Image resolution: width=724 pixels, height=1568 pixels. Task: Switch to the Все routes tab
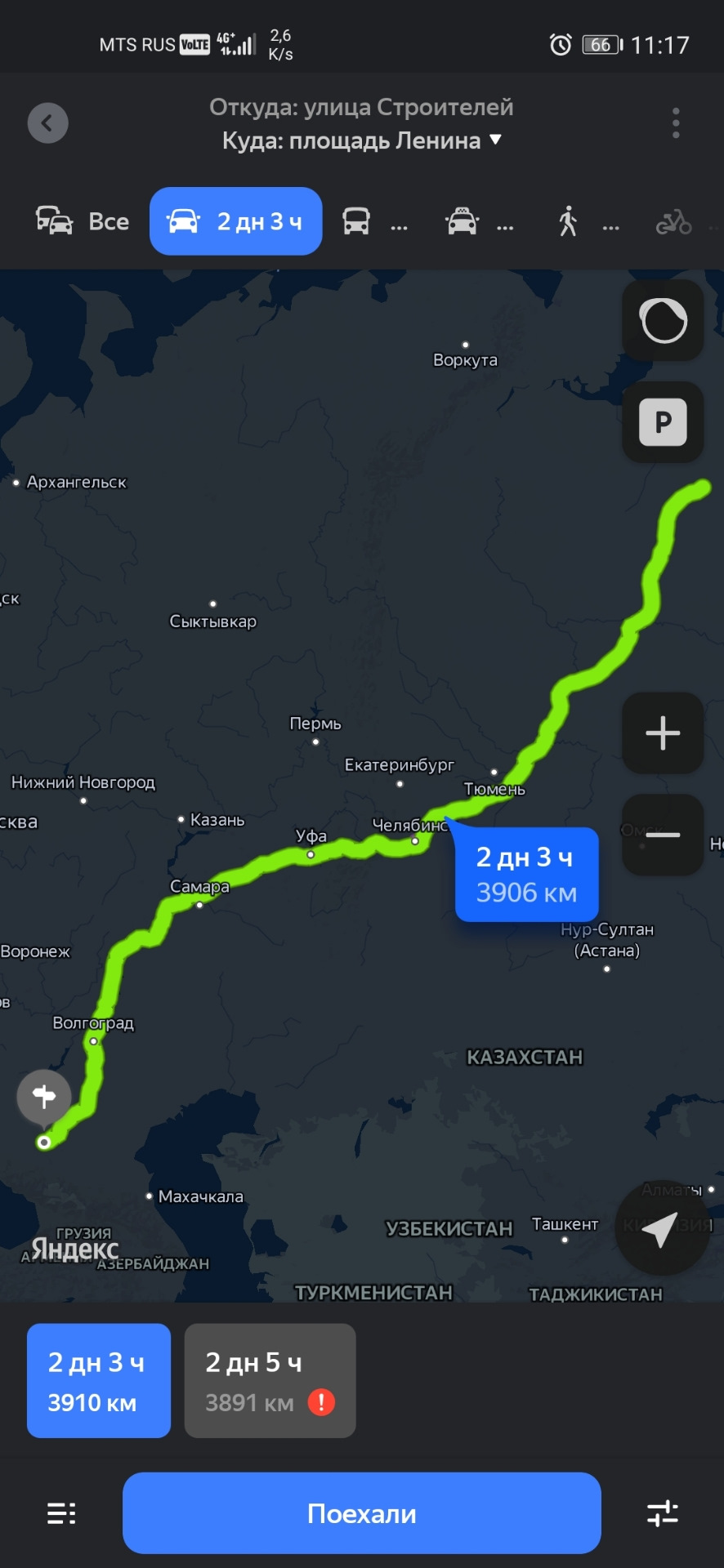click(x=83, y=221)
